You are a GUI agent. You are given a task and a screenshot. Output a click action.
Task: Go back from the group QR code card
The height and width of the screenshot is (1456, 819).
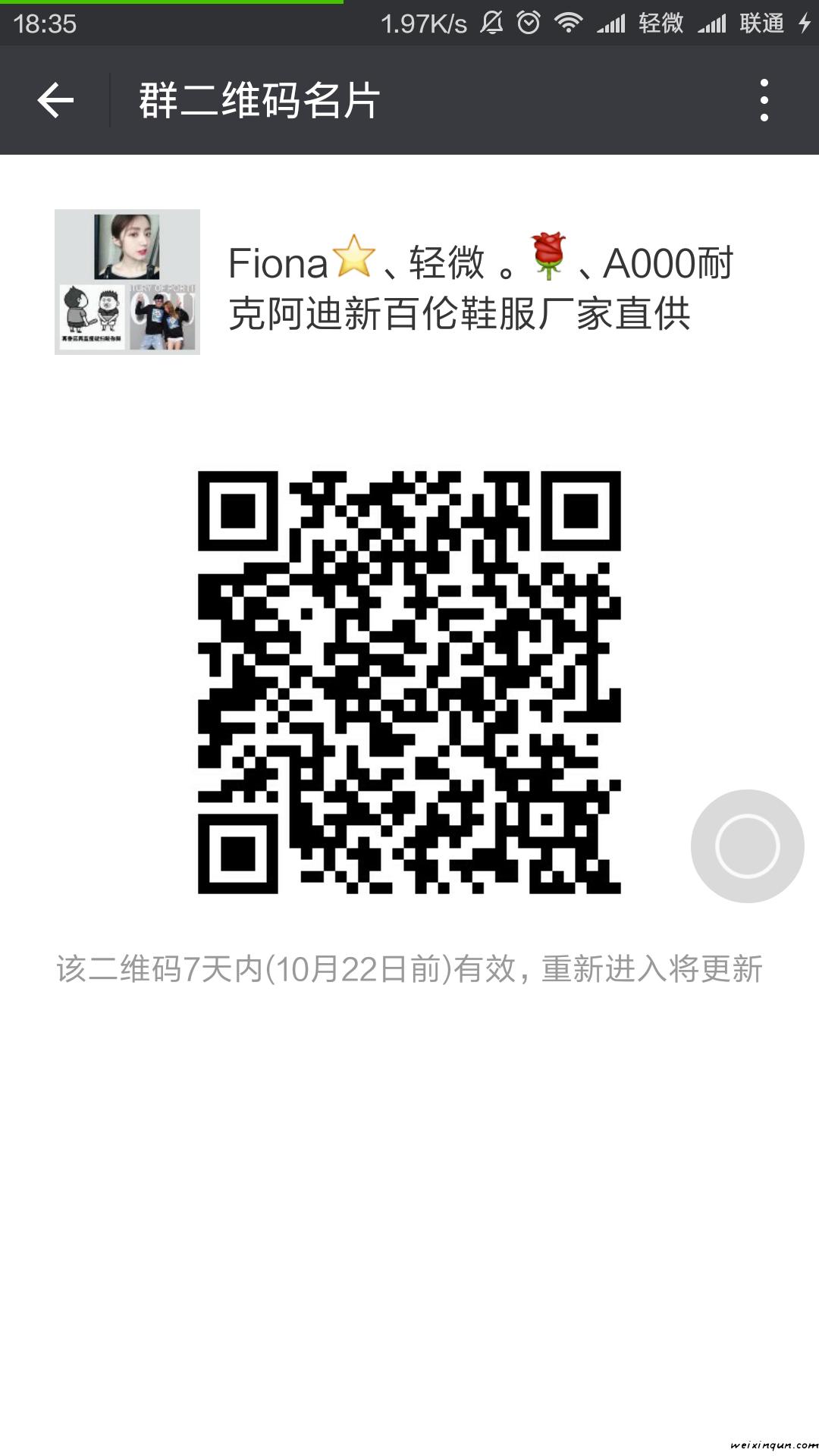point(55,100)
